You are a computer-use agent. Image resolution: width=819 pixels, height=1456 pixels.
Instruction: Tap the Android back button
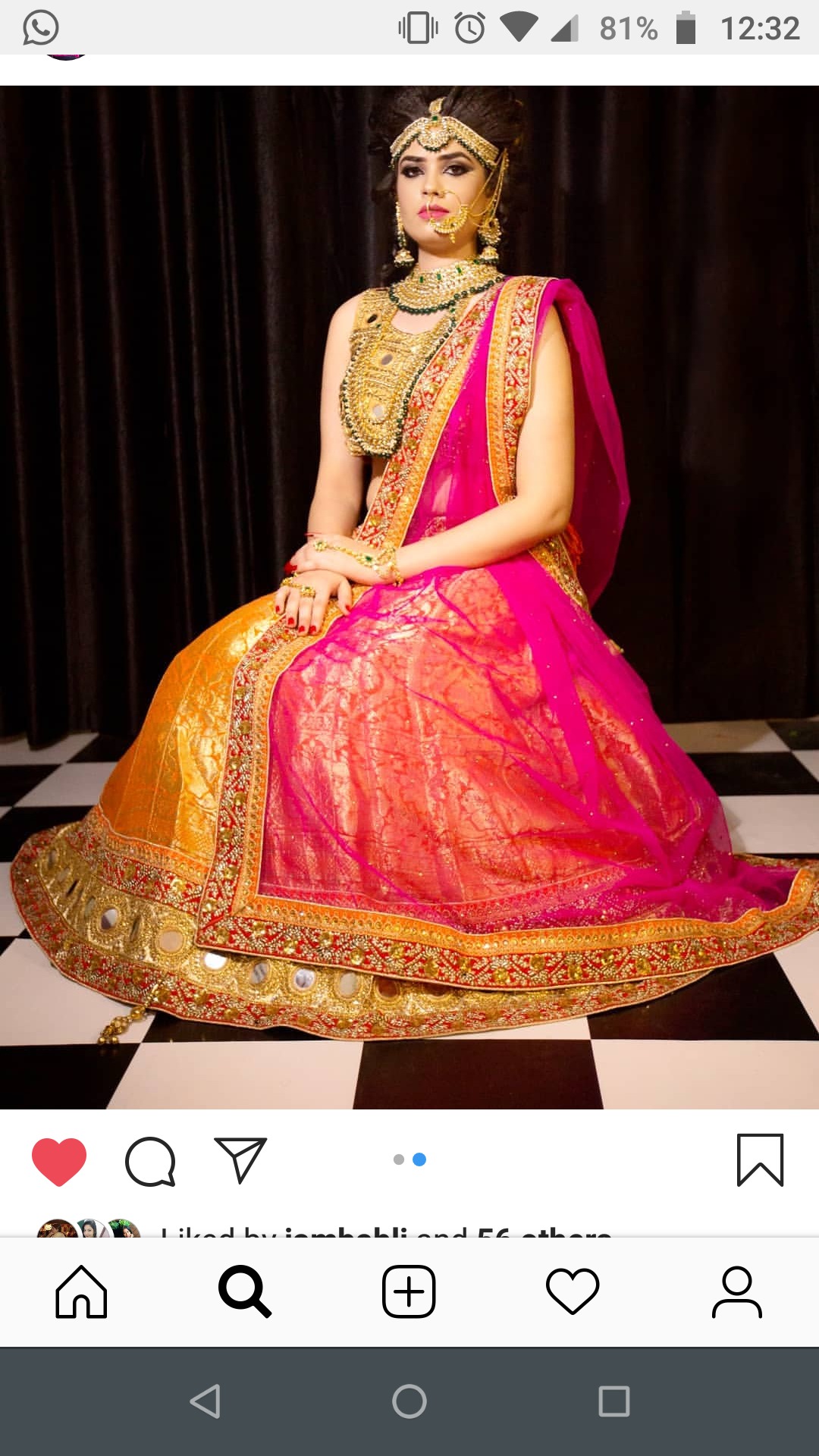pos(205,1401)
